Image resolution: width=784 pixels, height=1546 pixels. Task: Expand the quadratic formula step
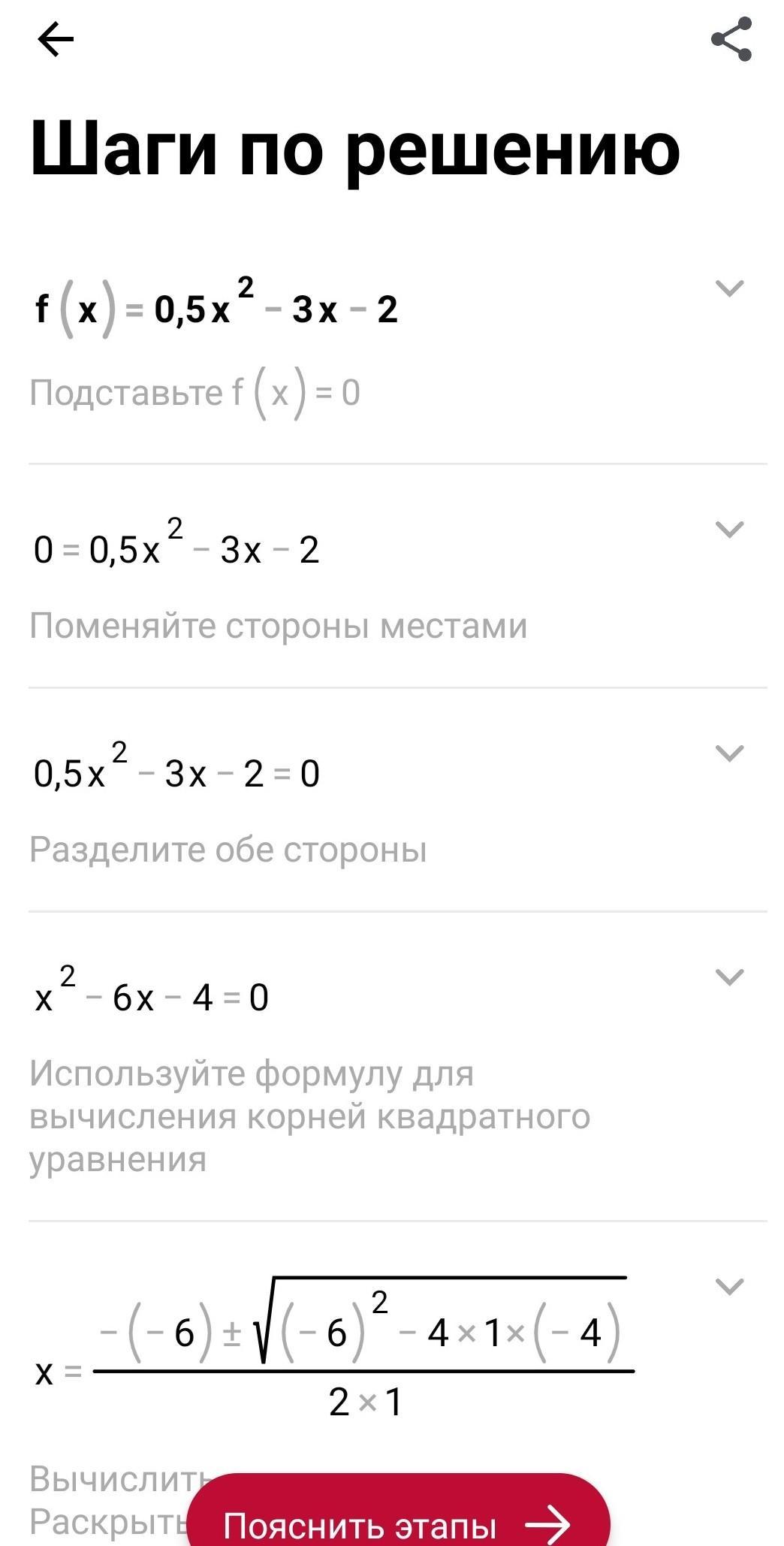(730, 1286)
